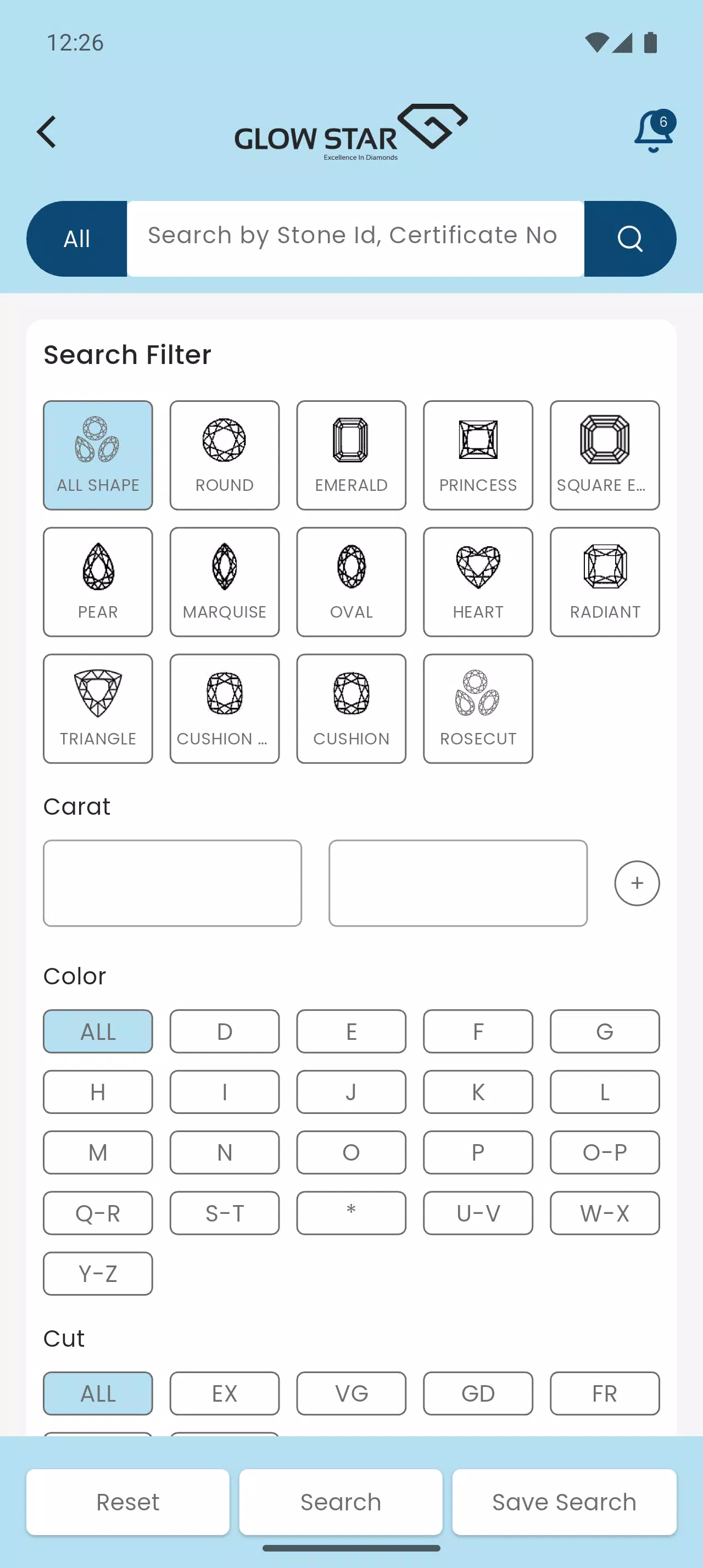Add another carat range
The height and width of the screenshot is (1568, 703).
click(x=637, y=883)
